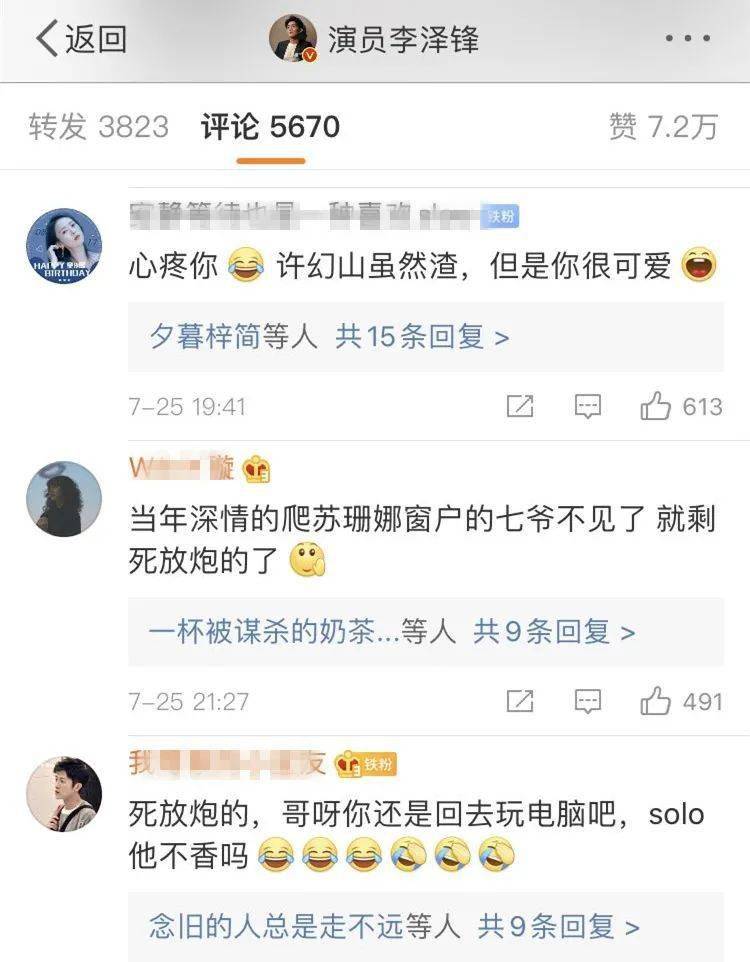Open the three-dot overflow menu

click(x=687, y=39)
